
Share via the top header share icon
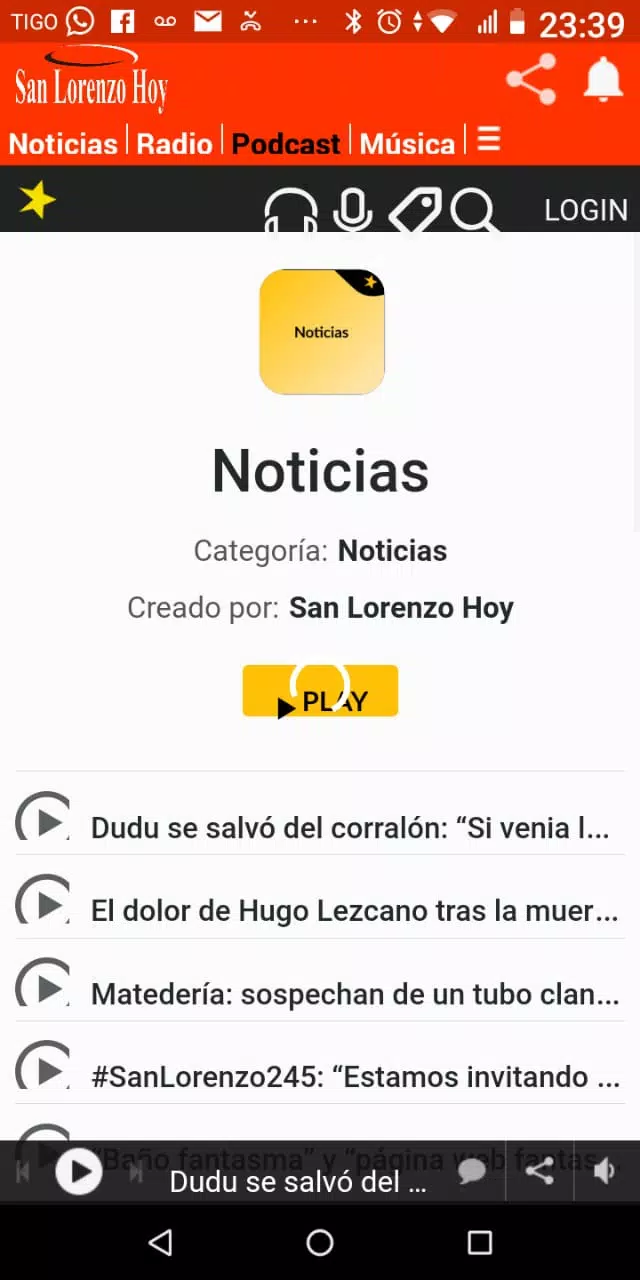pos(531,80)
